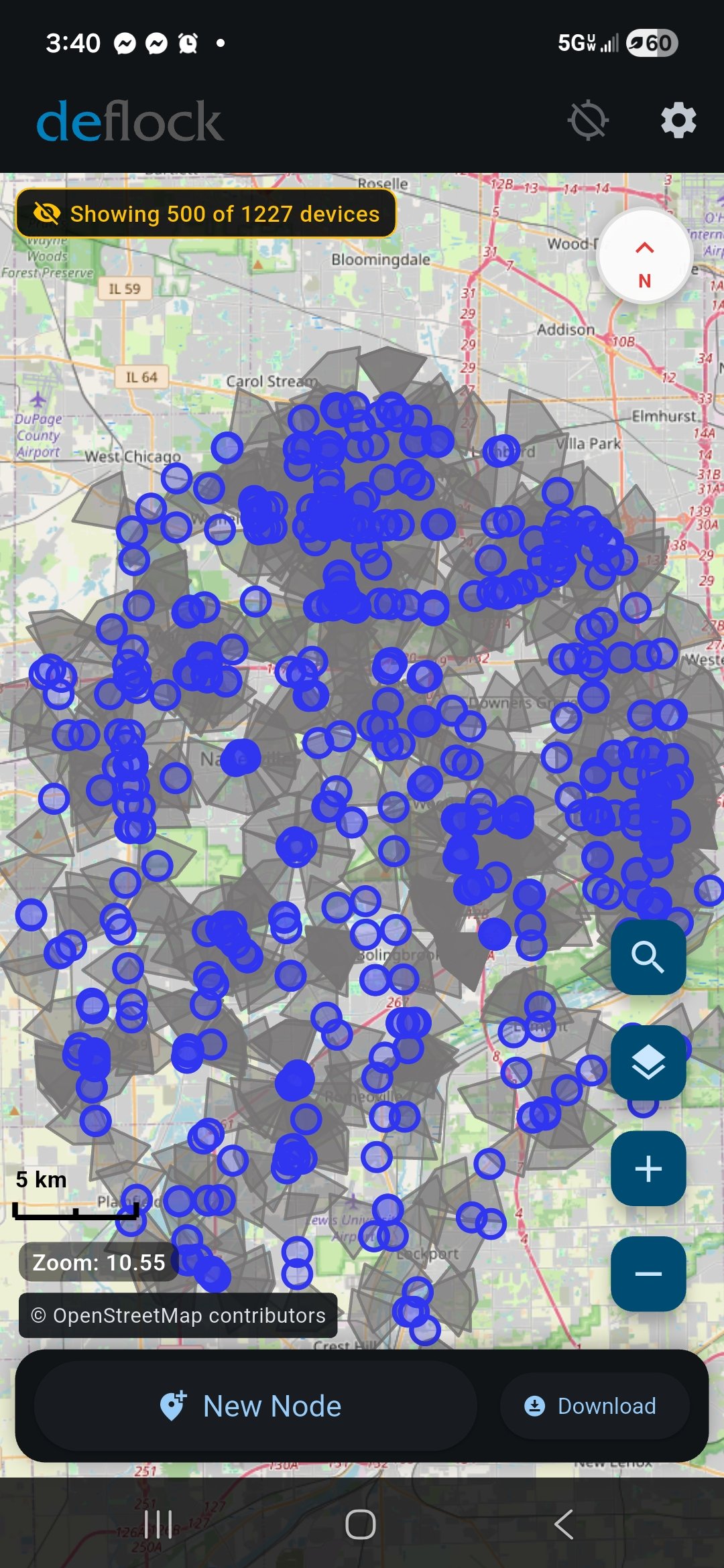Add a New Node
The image size is (724, 1568).
(255, 1406)
